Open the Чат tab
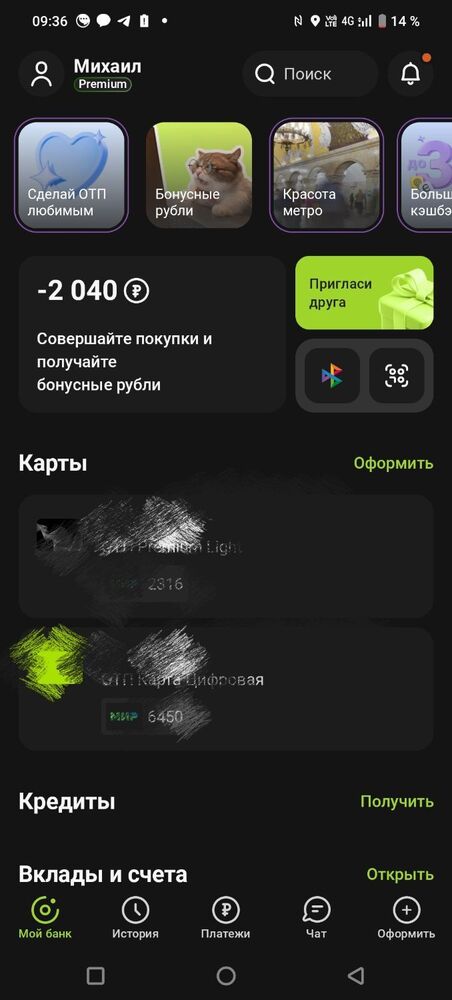This screenshot has height=1000, width=452. coord(316,918)
